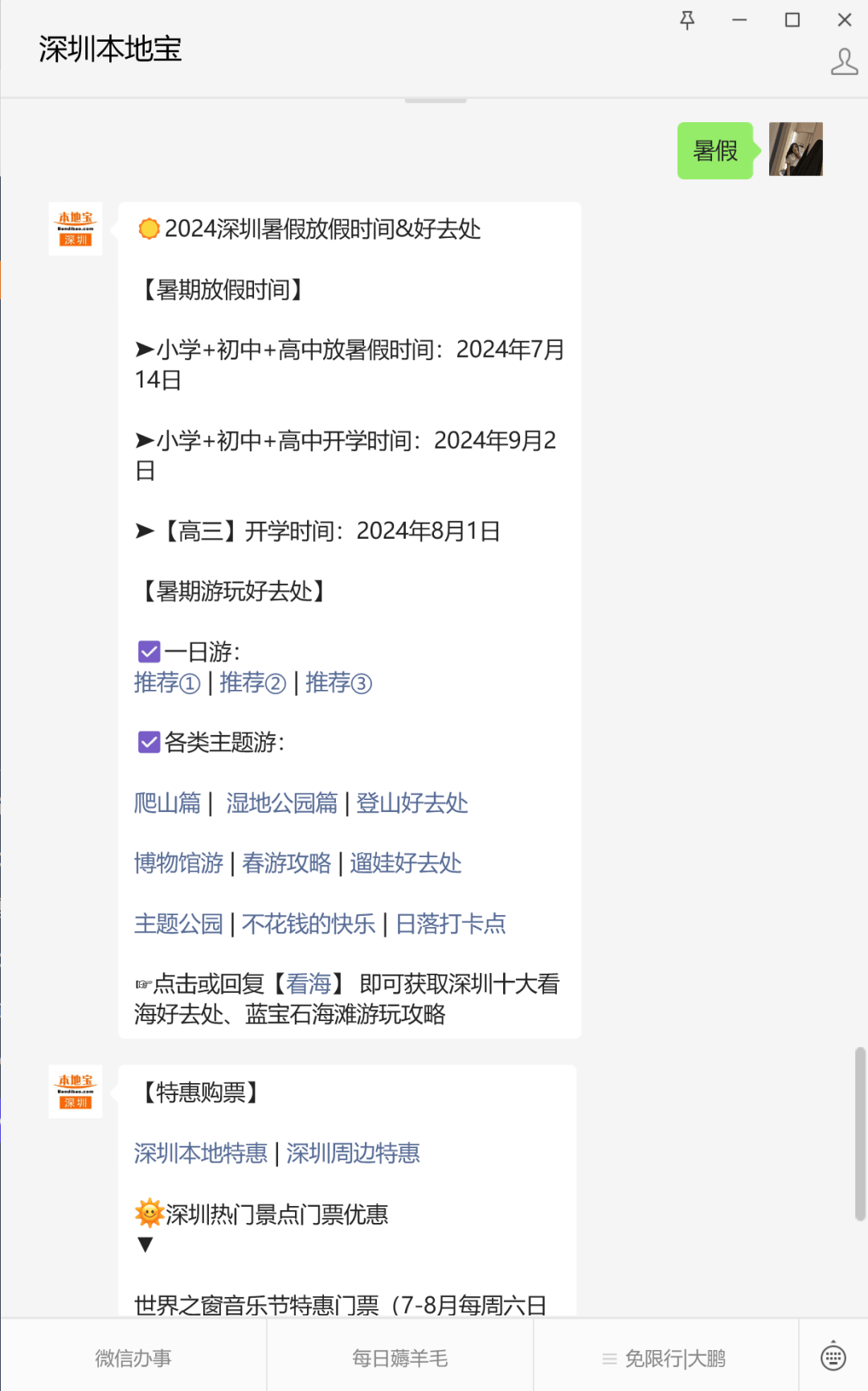
Task: Pin this chat window
Action: coord(687,20)
